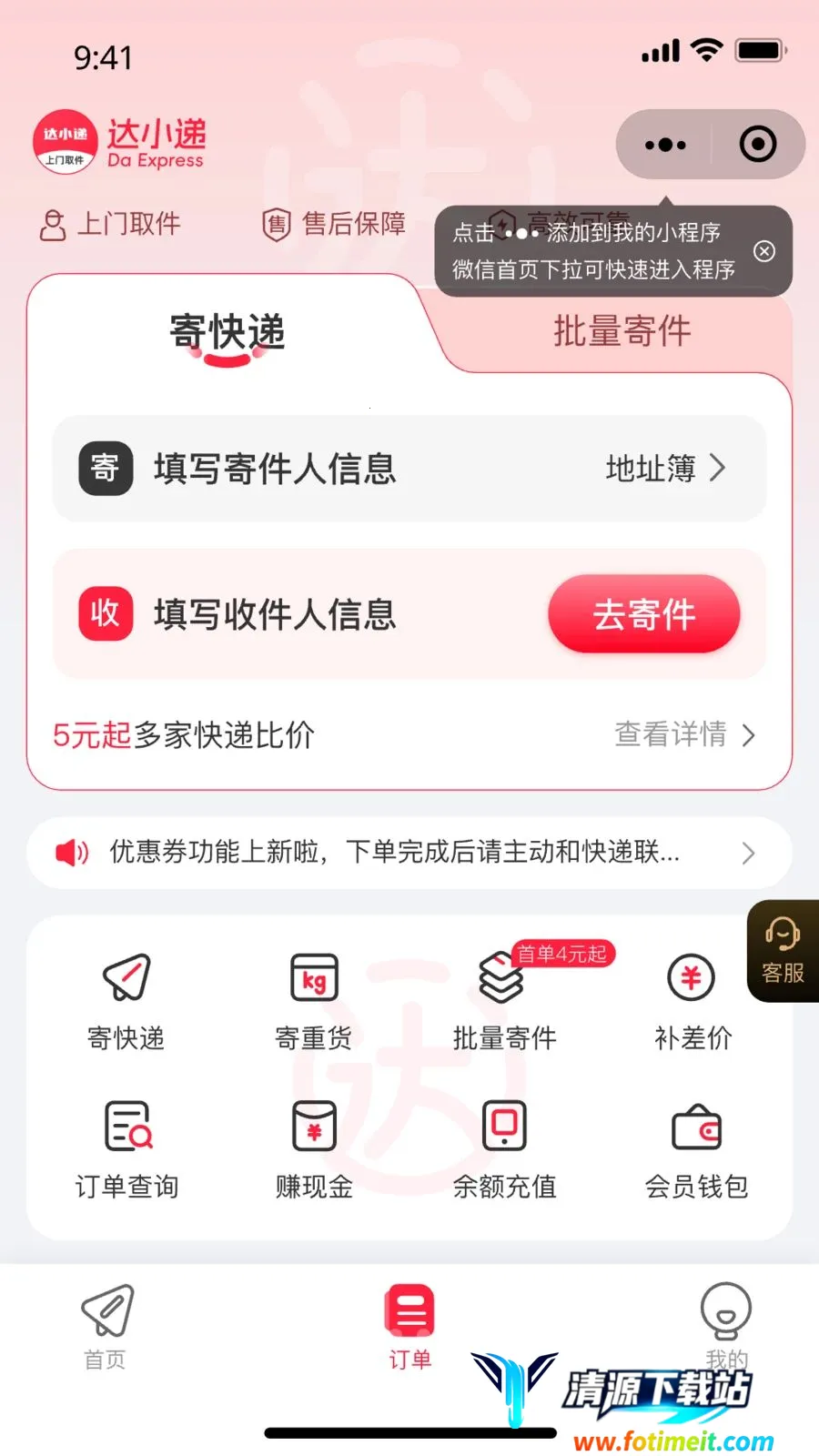The image size is (819, 1456).
Task: Dismiss the add-to-my-mini-programs tooltip
Action: [x=764, y=251]
